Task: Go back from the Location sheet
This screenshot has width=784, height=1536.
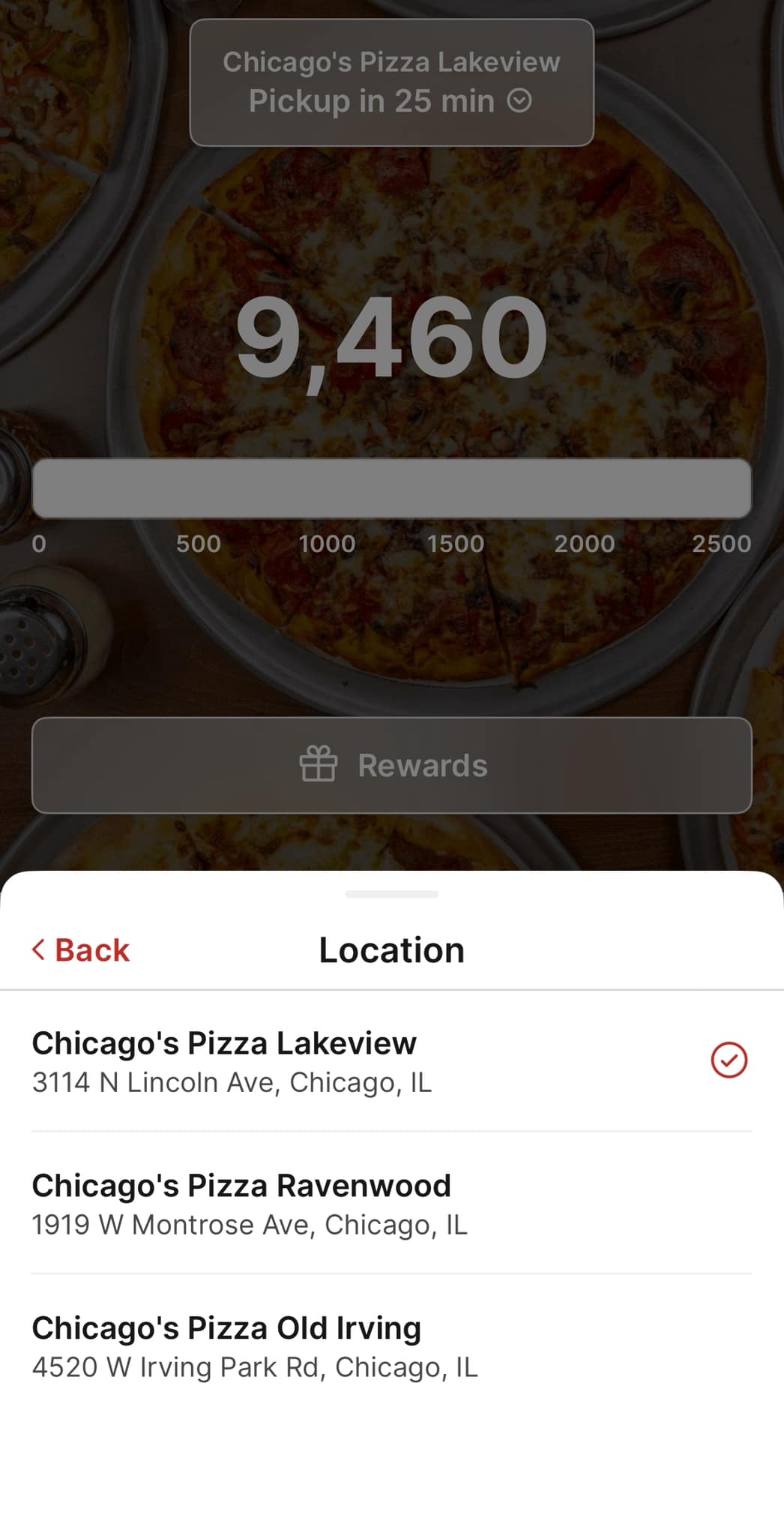Action: coord(81,950)
